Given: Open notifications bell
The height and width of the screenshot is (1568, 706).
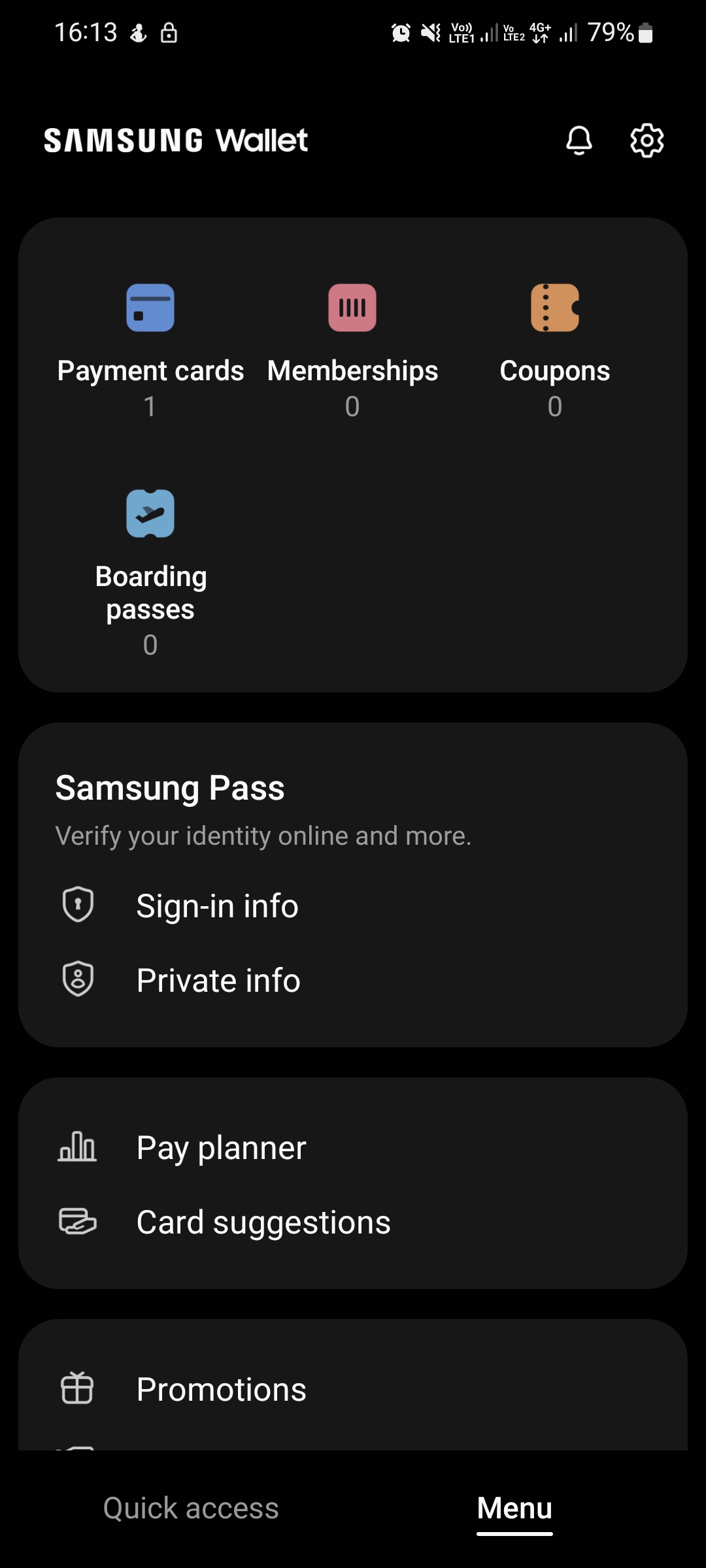Looking at the screenshot, I should point(579,140).
